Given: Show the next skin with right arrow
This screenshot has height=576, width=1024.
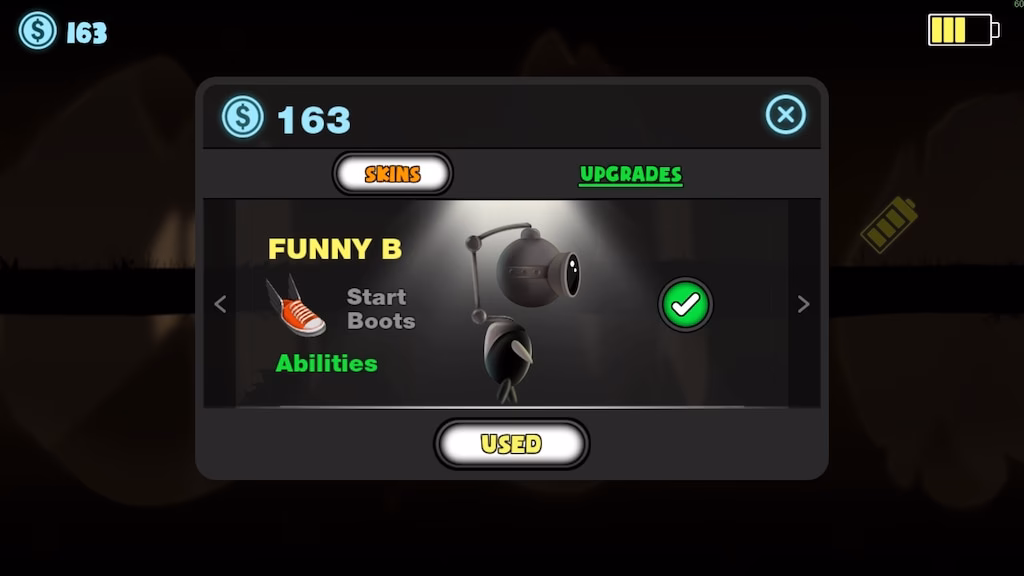Looking at the screenshot, I should pos(803,304).
